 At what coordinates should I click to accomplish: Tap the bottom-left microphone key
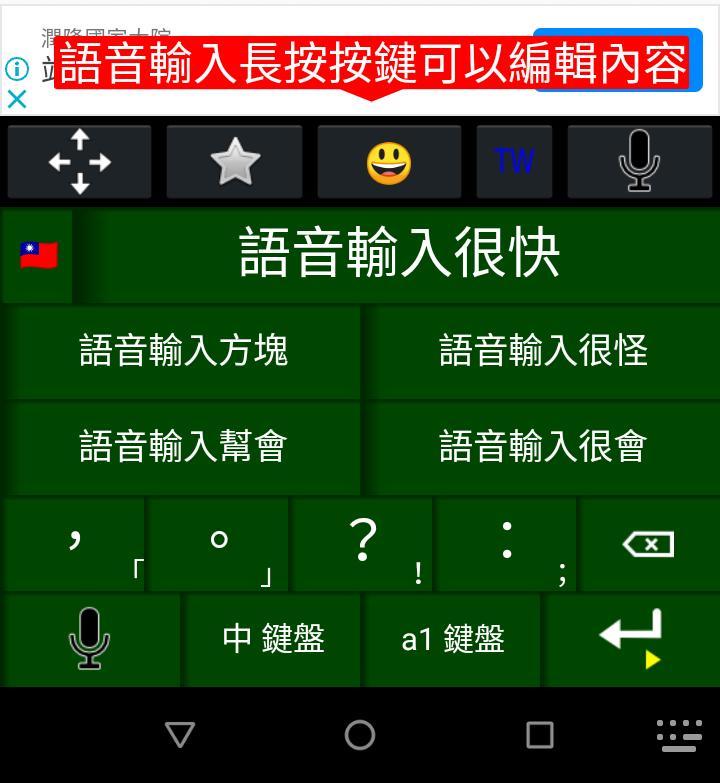90,638
